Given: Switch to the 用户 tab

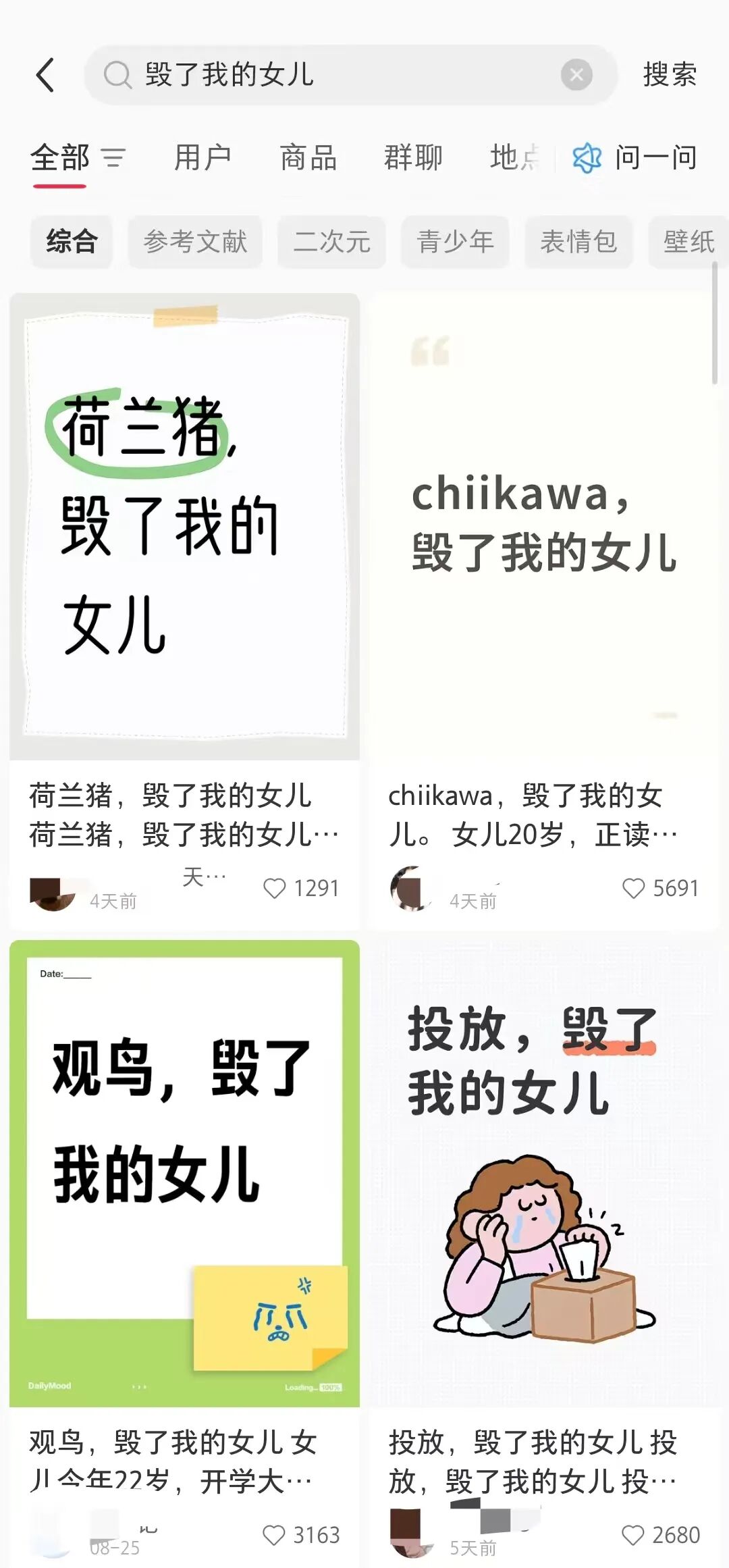Looking at the screenshot, I should 202,158.
